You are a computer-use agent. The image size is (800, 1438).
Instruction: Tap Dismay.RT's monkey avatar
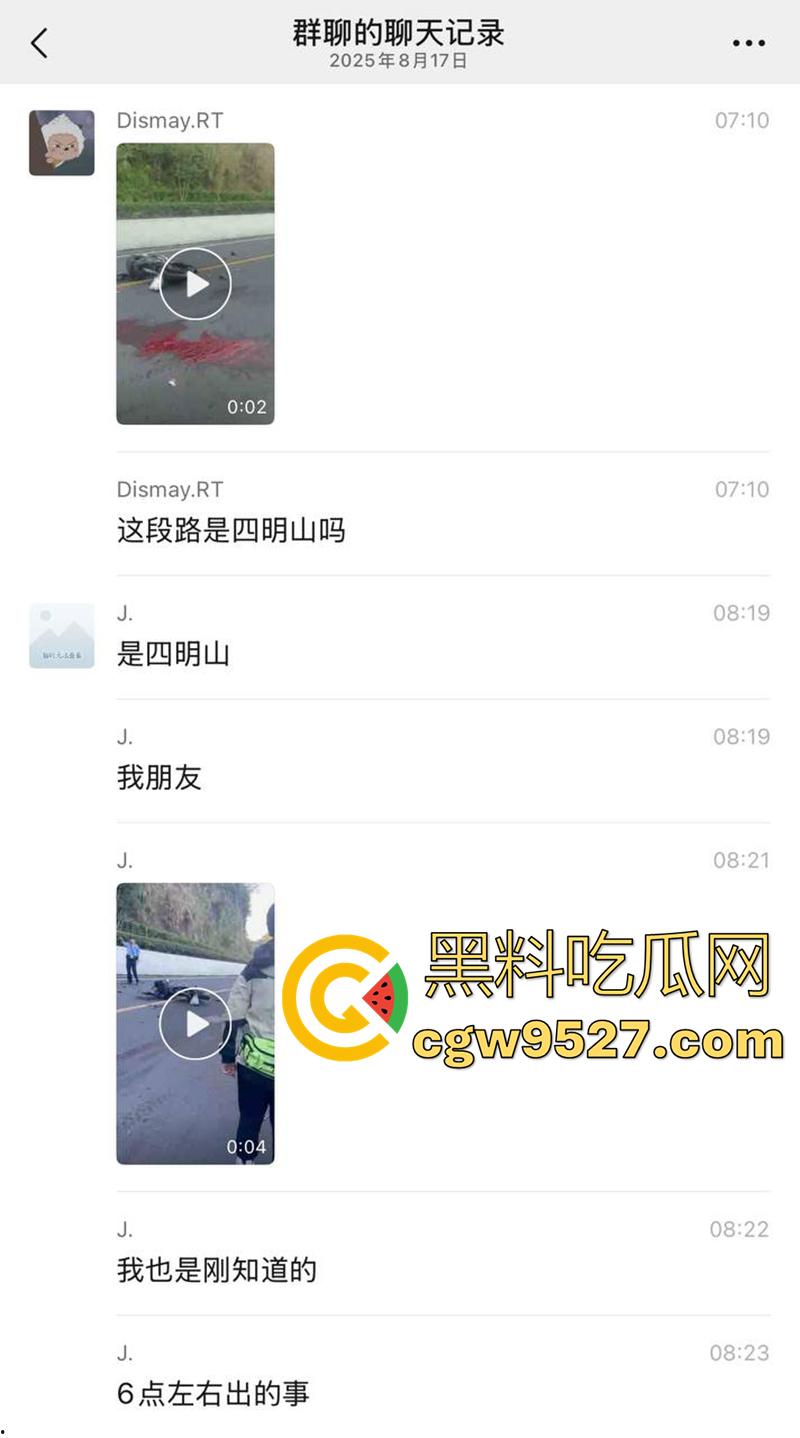click(62, 142)
